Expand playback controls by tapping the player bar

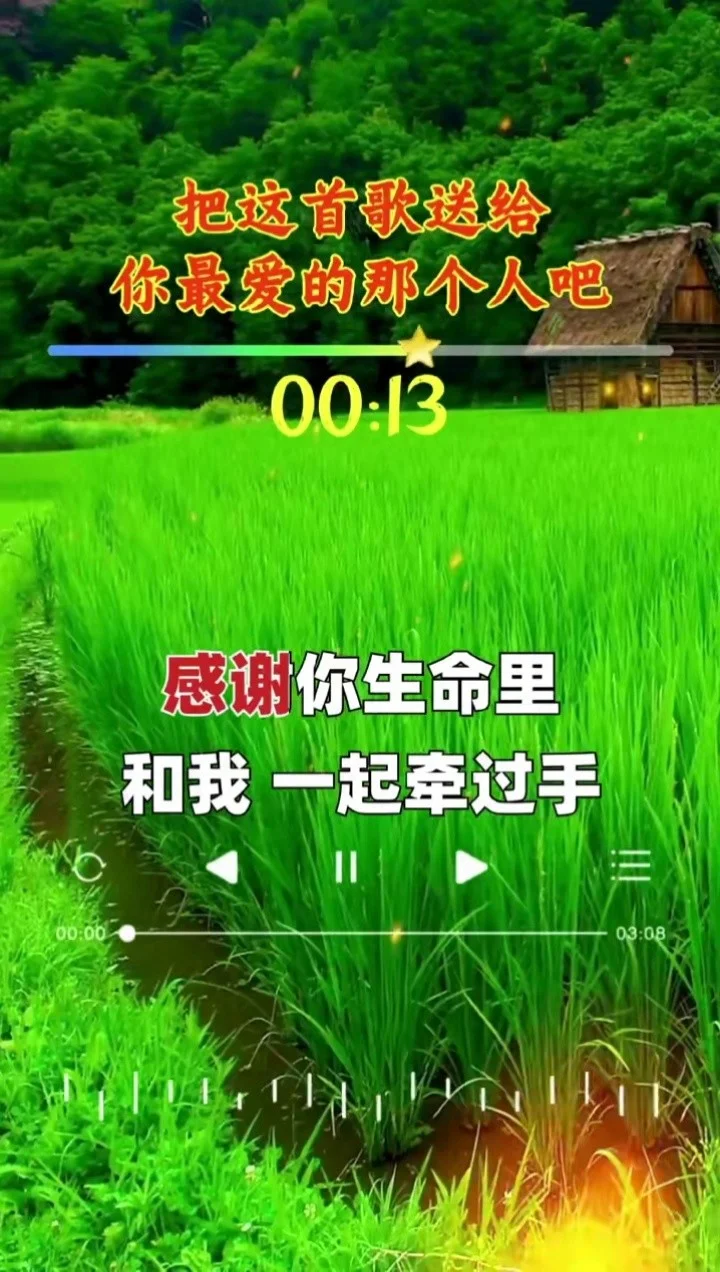(x=360, y=932)
